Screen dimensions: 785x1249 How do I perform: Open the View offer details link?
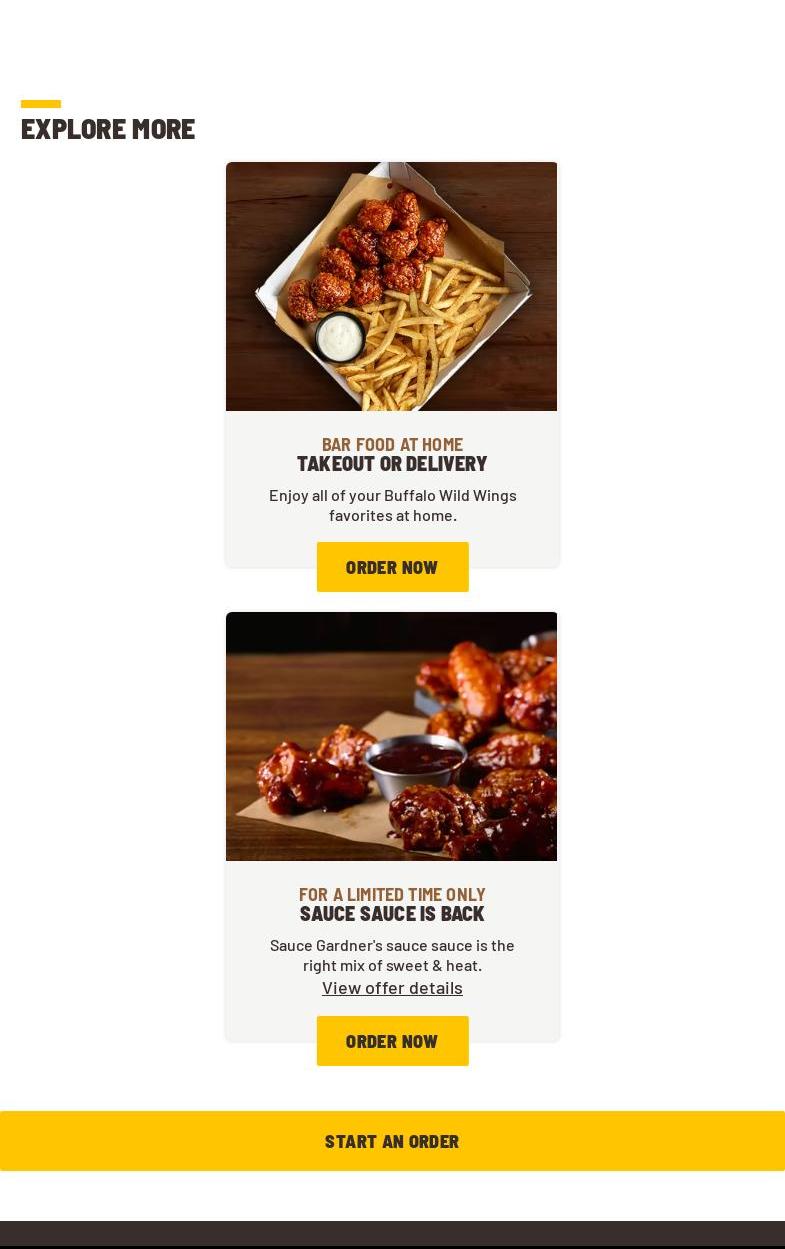click(392, 988)
